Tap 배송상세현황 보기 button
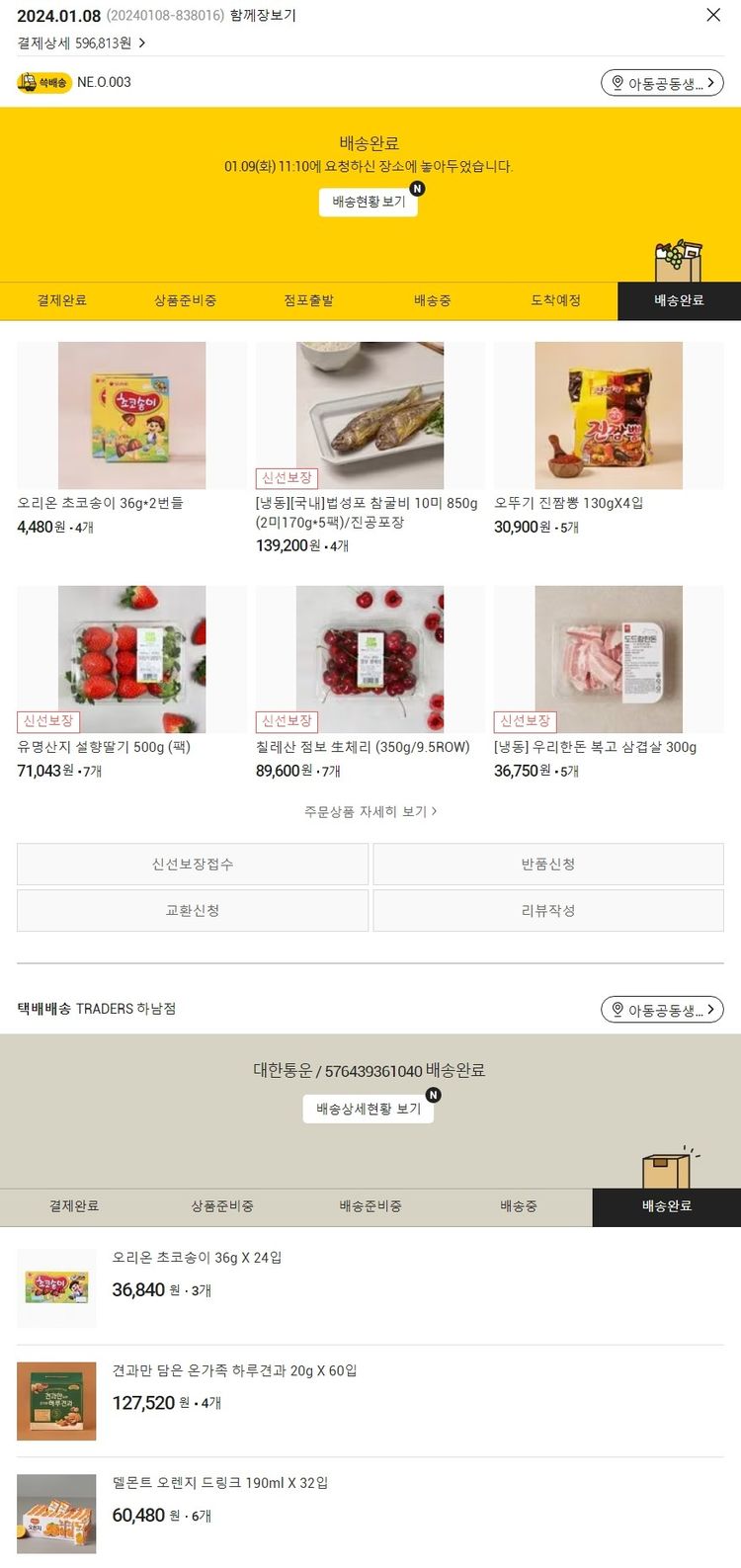Viewport: 741px width, 1568px height. click(x=369, y=1109)
